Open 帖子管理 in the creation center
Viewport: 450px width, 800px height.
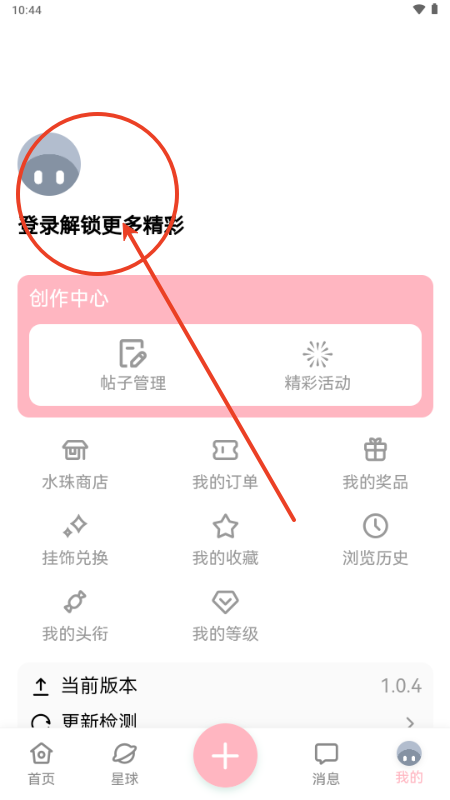click(133, 365)
